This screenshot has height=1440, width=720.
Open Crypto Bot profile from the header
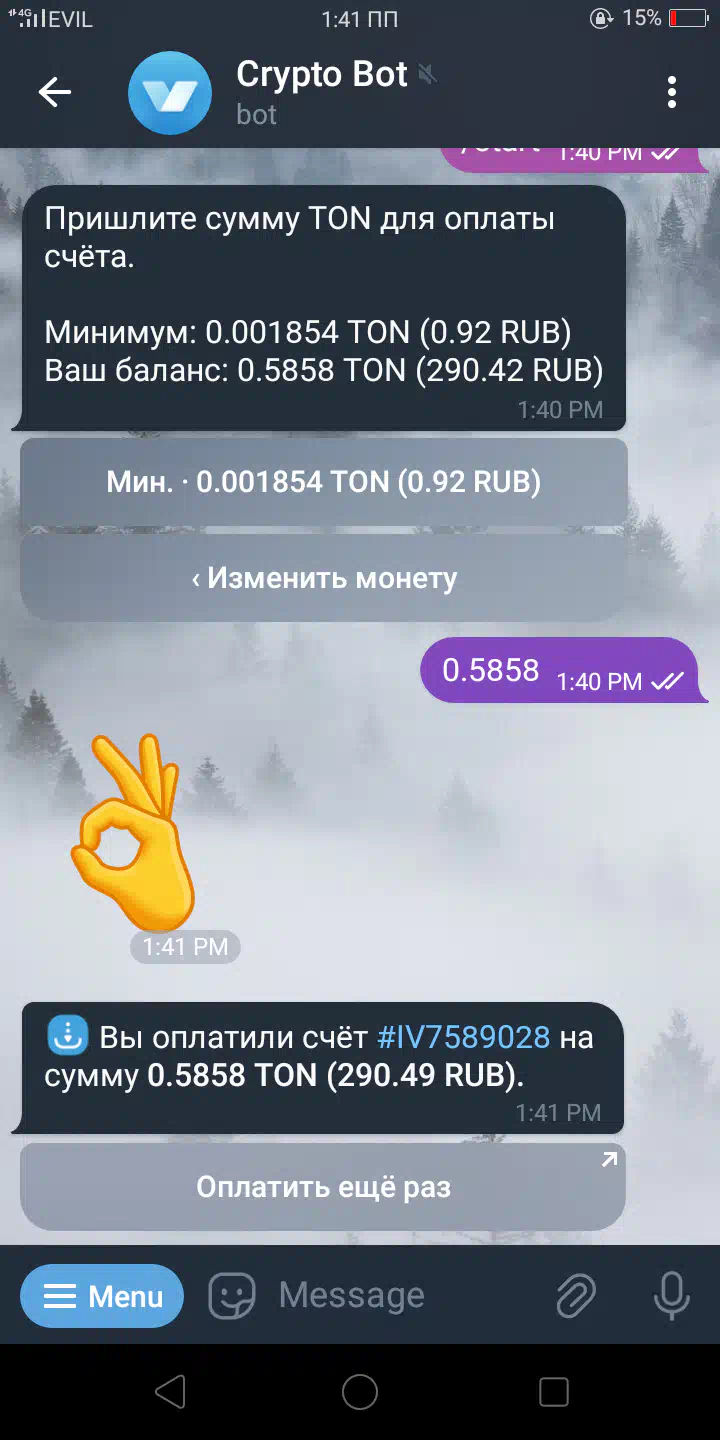point(322,92)
